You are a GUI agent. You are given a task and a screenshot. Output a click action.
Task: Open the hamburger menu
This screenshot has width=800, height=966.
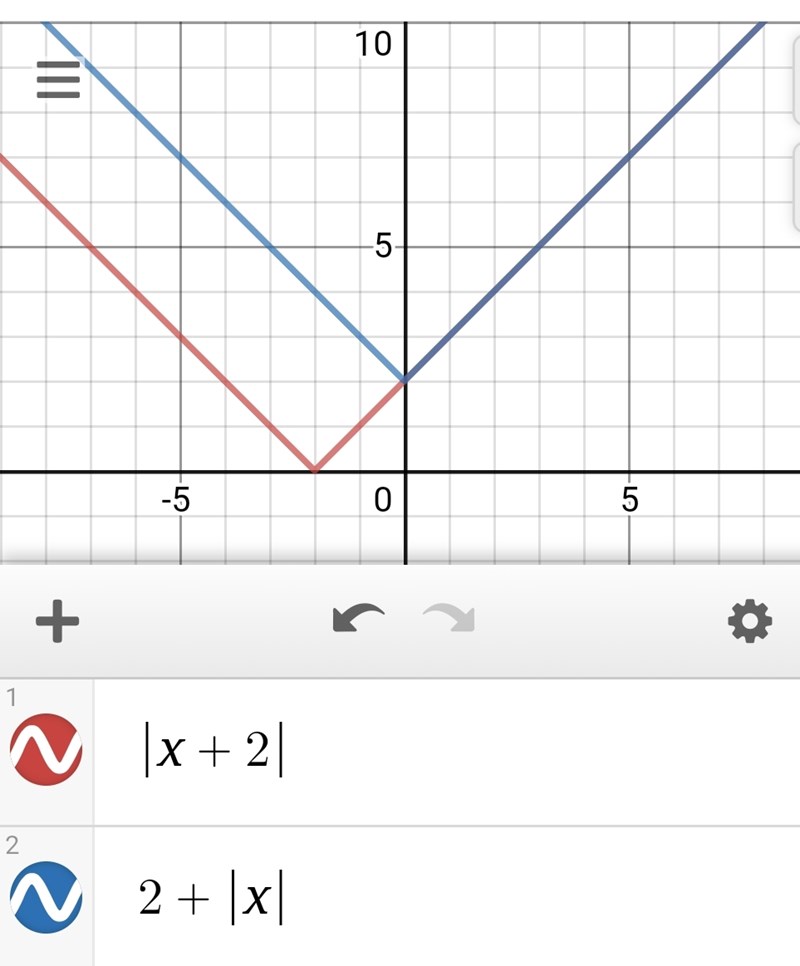[x=57, y=79]
